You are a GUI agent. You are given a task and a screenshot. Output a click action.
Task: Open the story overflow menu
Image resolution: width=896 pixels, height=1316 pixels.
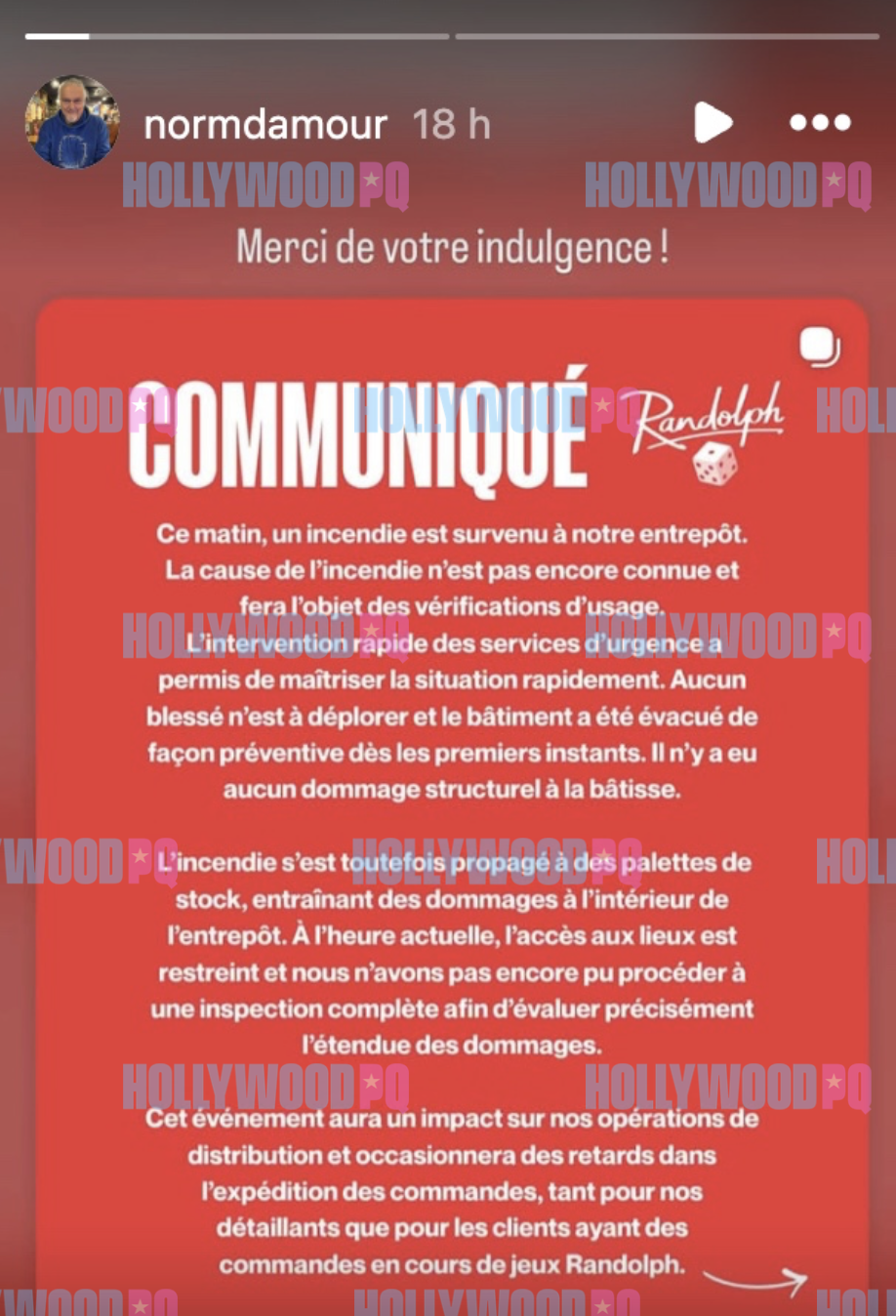point(820,123)
